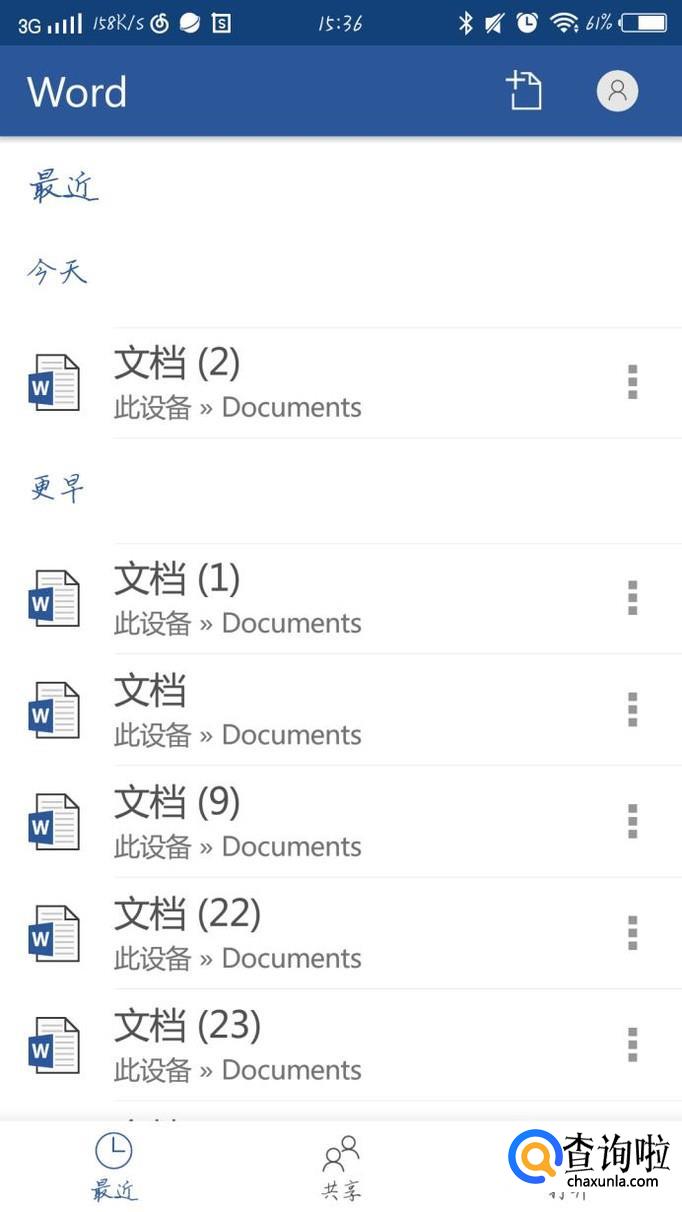Viewport: 682px width, 1212px height.
Task: Show more options for 文档 (1)
Action: 632,598
